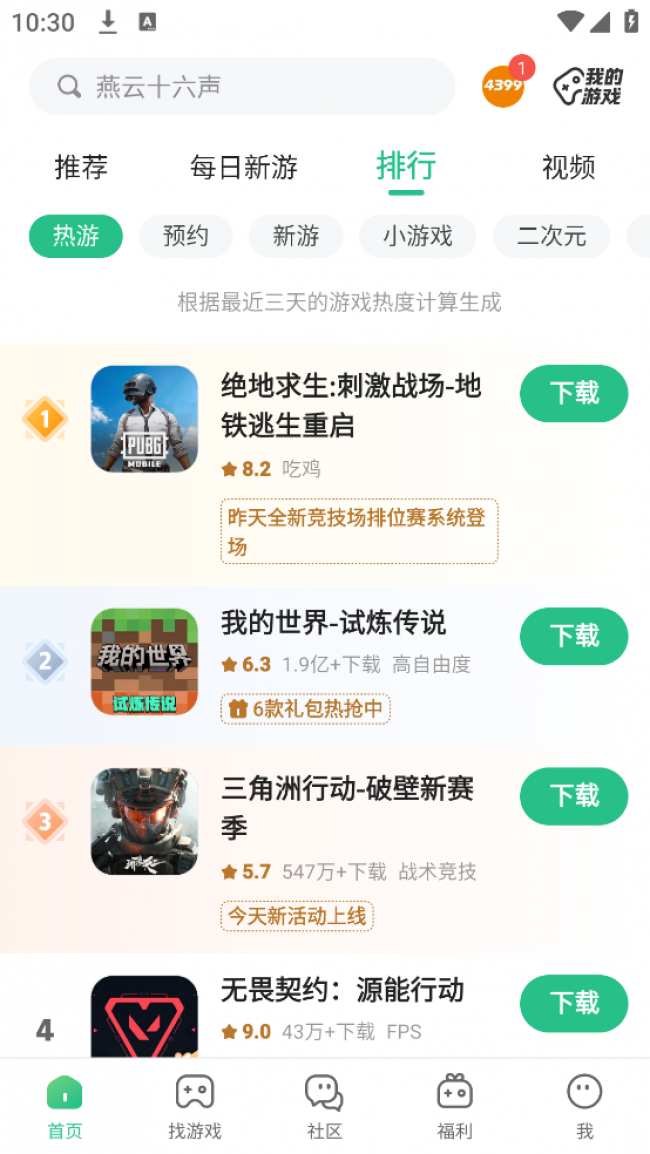The width and height of the screenshot is (650, 1154).
Task: Open the 4399 notification icon
Action: tap(503, 86)
